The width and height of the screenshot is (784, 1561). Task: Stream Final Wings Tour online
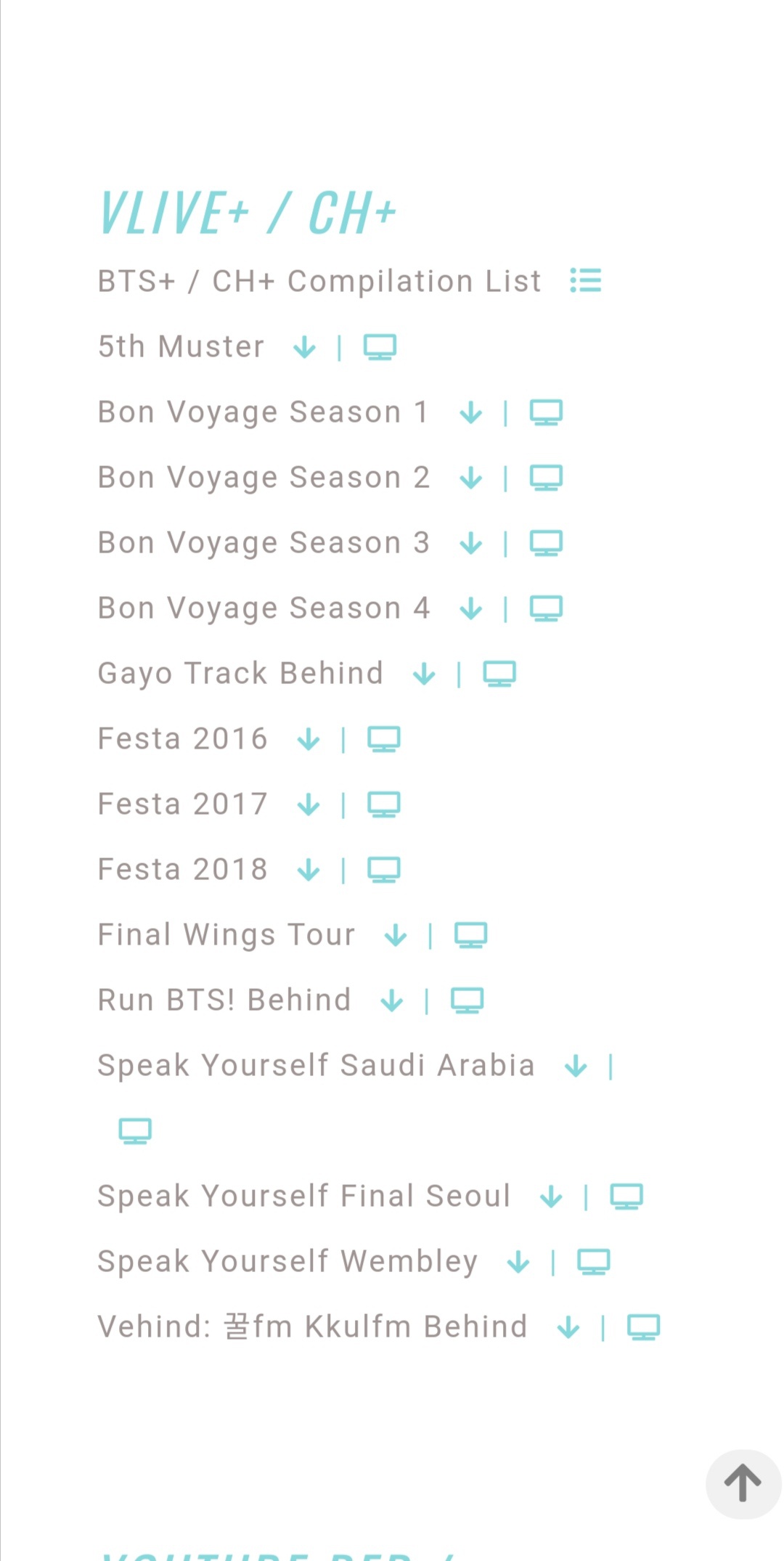pyautogui.click(x=470, y=935)
